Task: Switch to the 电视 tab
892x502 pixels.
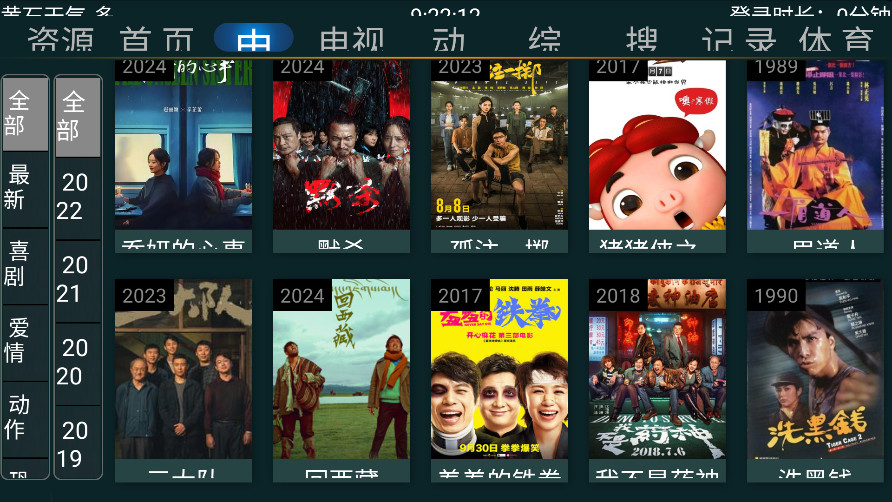Action: [x=352, y=40]
